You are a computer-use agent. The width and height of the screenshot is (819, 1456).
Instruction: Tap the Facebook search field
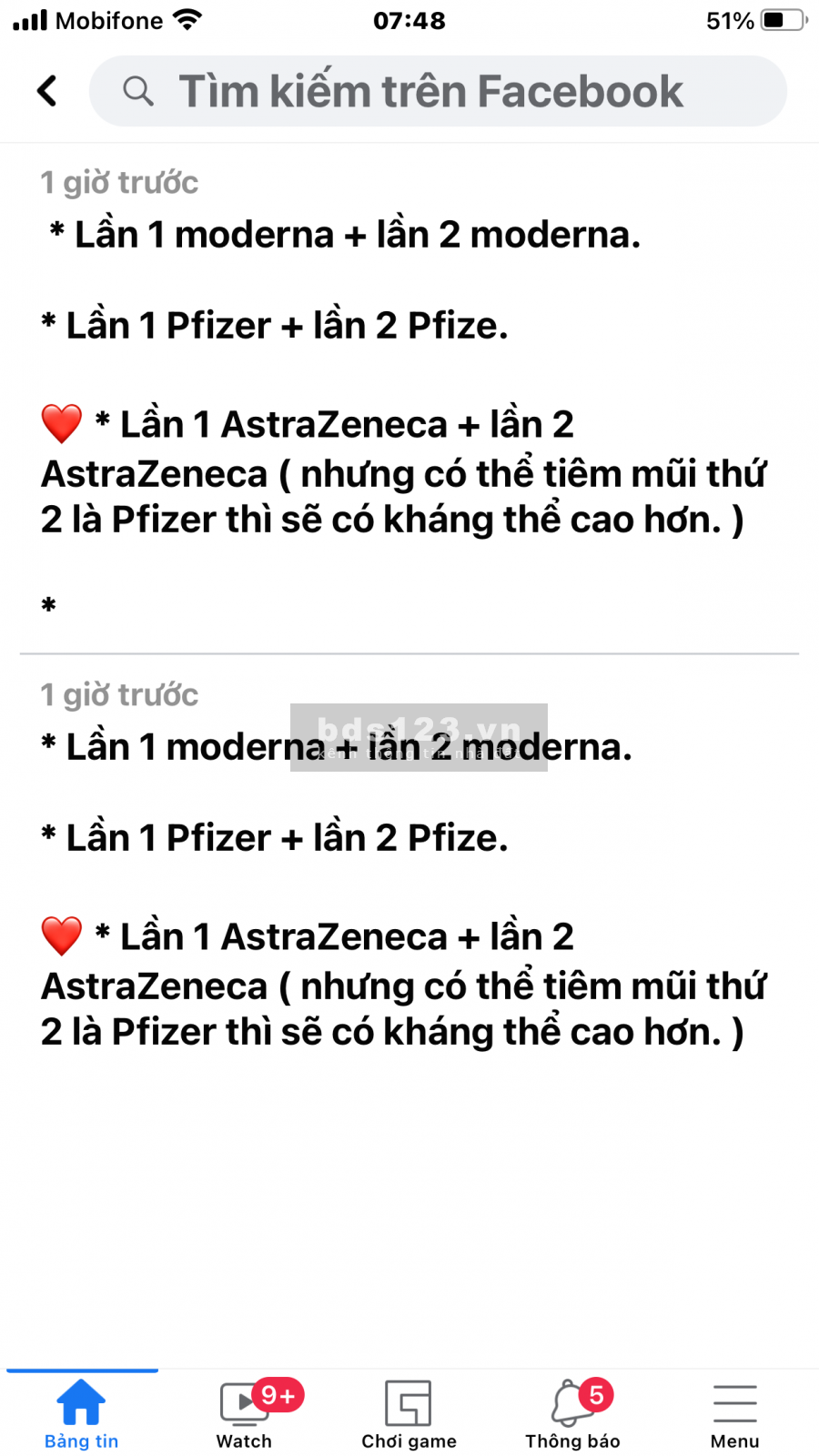(437, 91)
